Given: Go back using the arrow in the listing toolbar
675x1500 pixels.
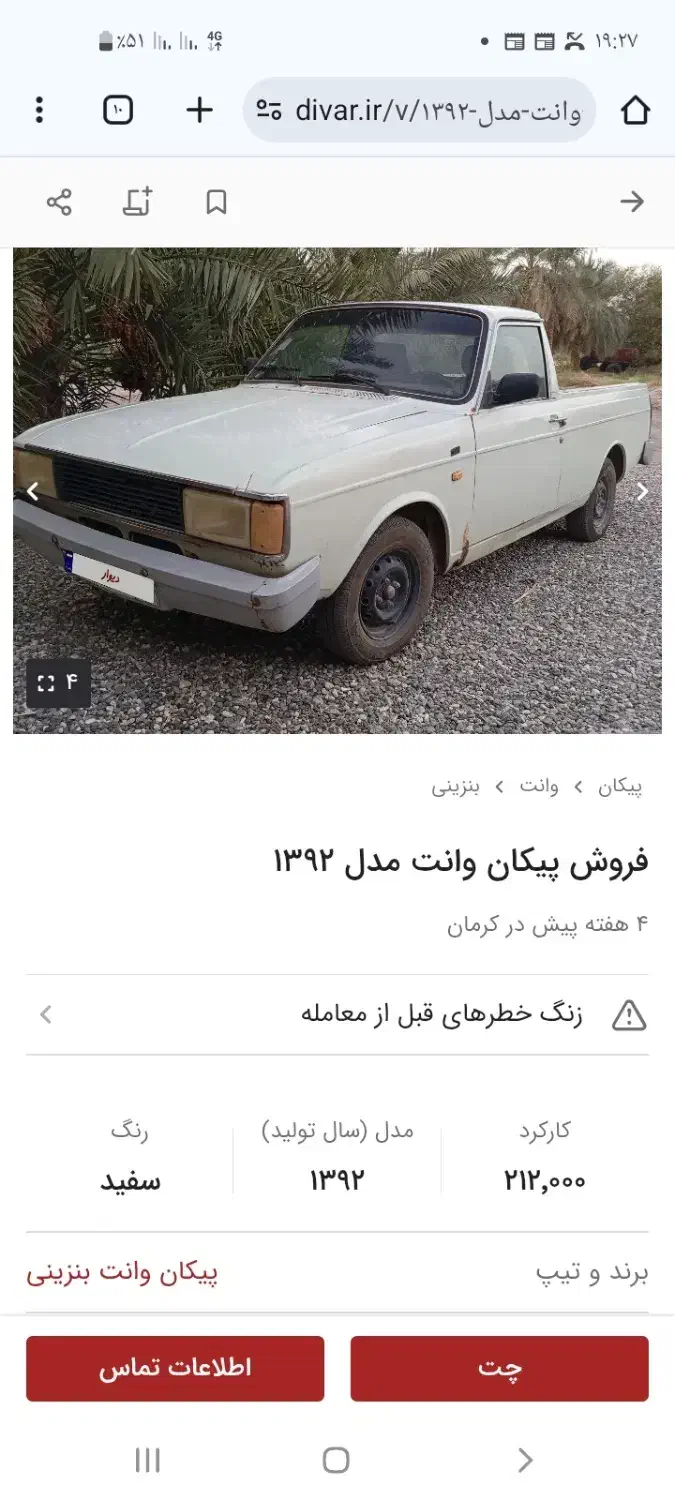Looking at the screenshot, I should [x=631, y=202].
